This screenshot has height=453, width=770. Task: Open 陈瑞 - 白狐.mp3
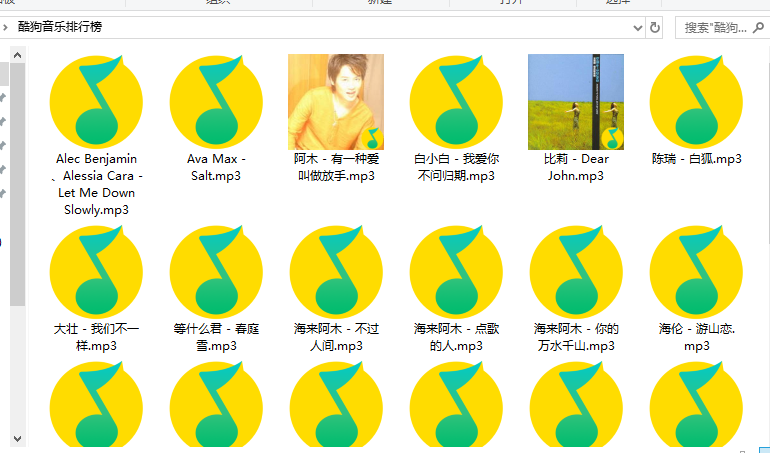696,102
